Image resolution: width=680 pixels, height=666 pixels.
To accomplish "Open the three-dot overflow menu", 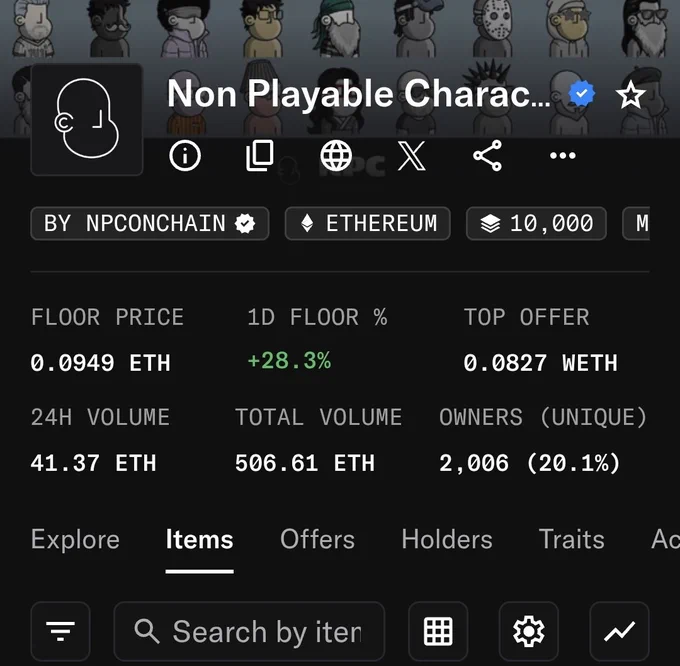I will point(562,155).
